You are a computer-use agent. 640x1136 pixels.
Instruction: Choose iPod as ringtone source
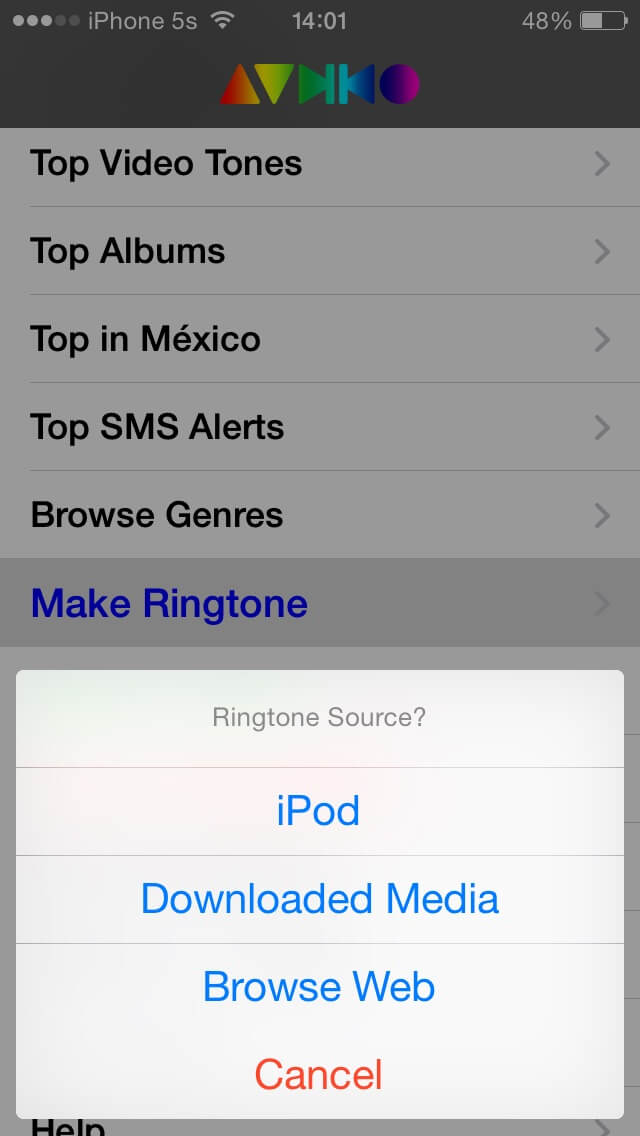pos(318,811)
